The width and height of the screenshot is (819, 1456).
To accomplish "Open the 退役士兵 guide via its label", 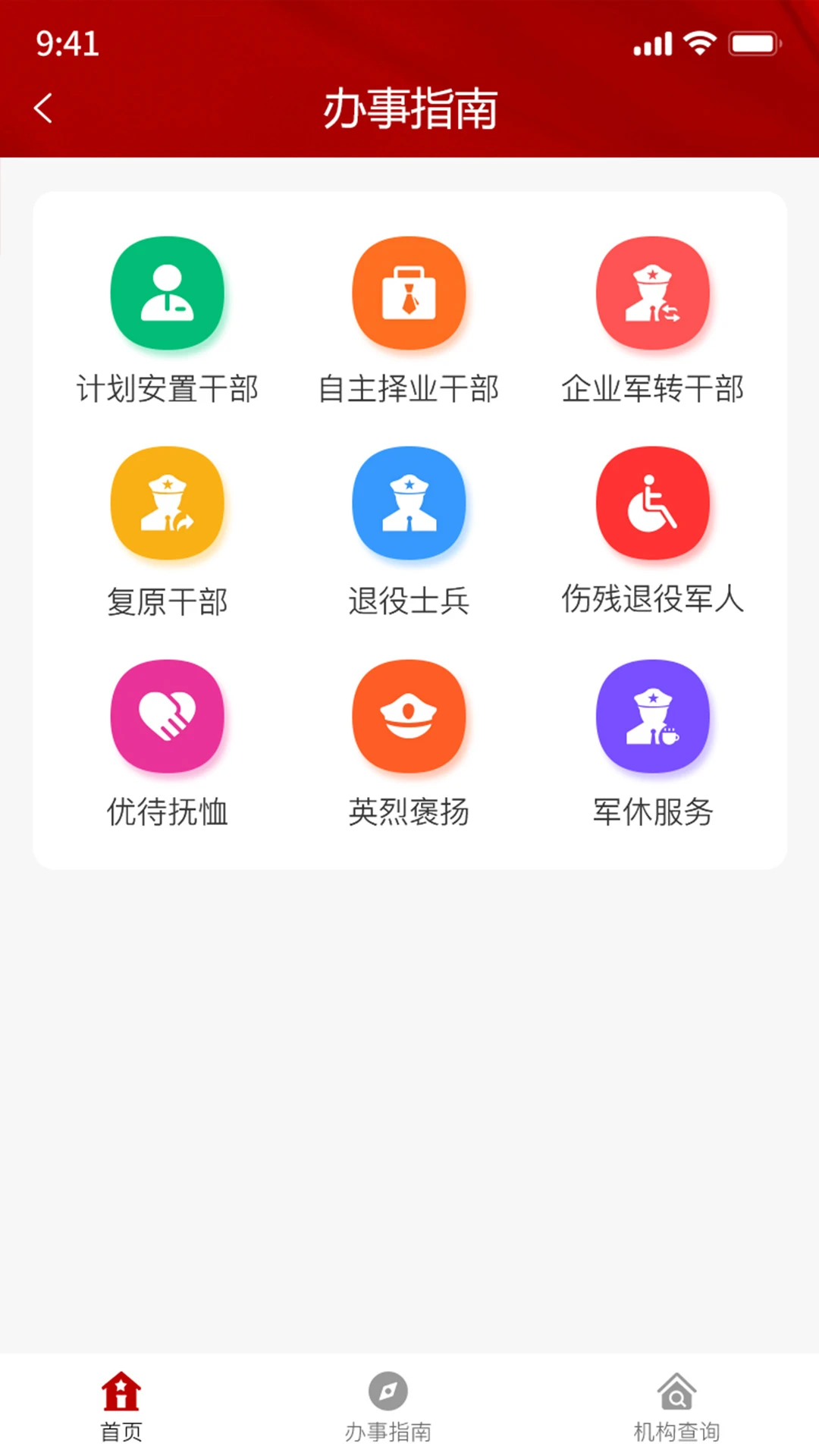I will click(409, 602).
